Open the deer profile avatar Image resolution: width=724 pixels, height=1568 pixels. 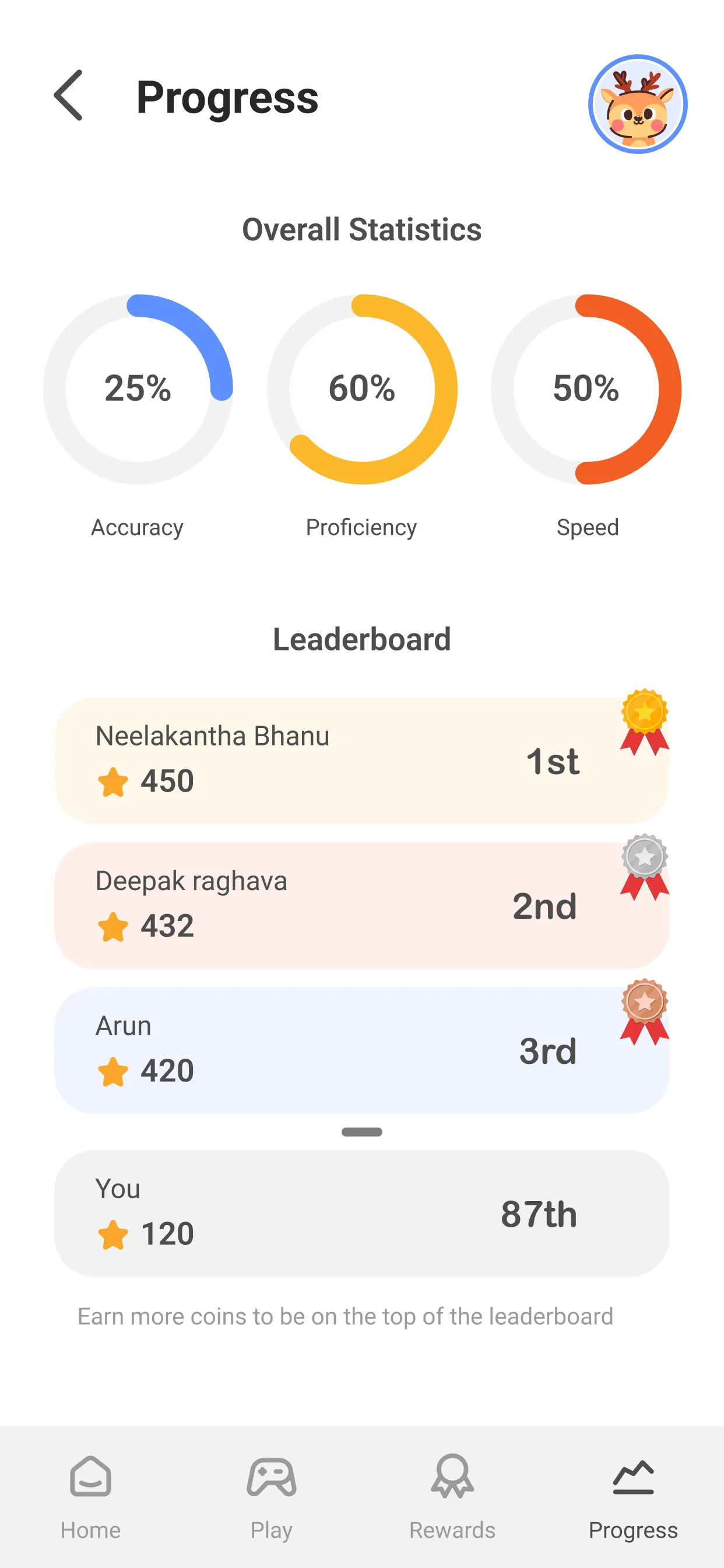[637, 104]
